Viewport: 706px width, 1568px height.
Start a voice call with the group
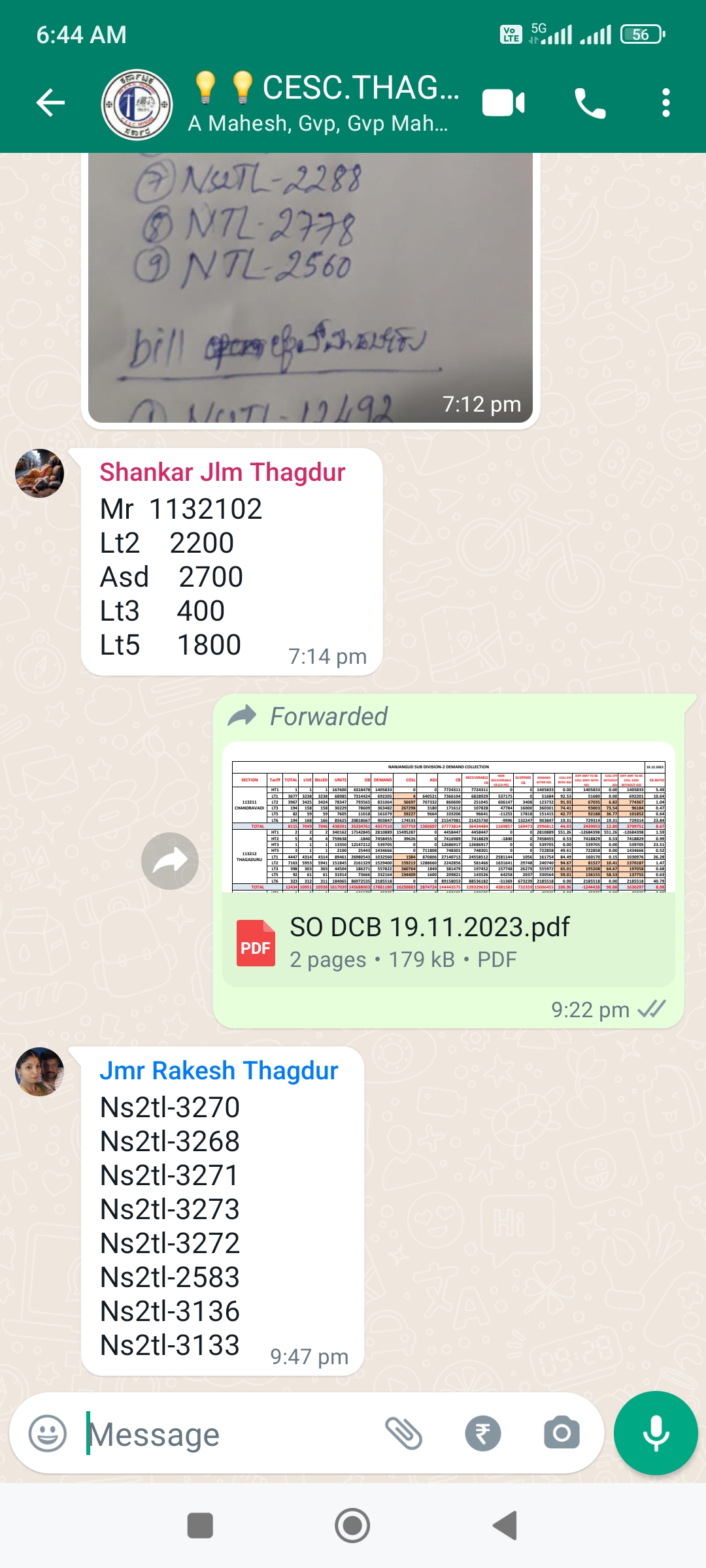[x=589, y=103]
